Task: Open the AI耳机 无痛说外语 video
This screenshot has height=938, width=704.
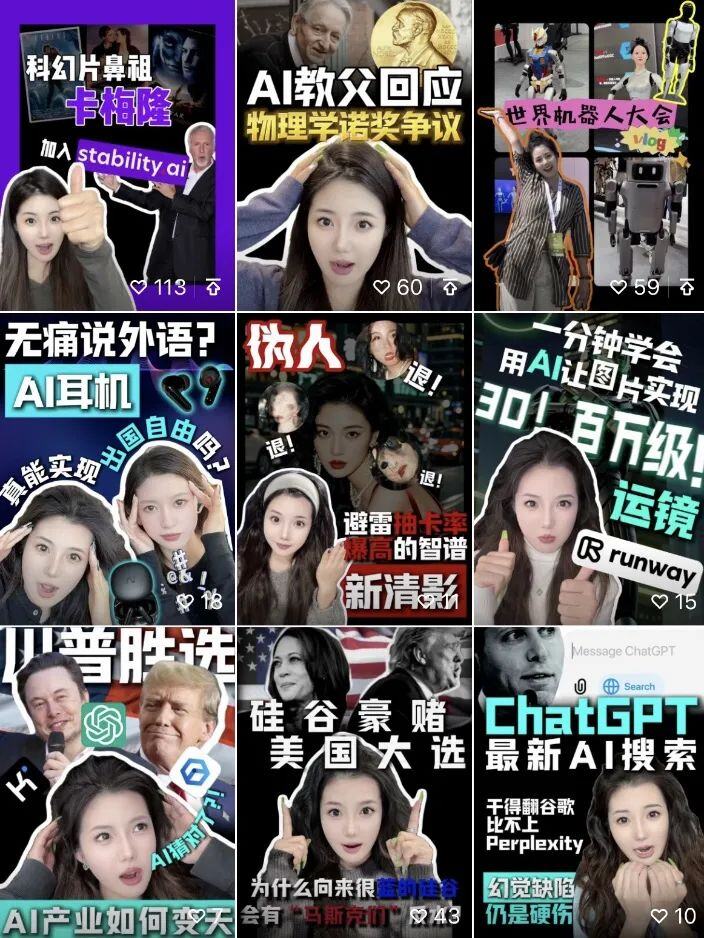Action: (116, 468)
